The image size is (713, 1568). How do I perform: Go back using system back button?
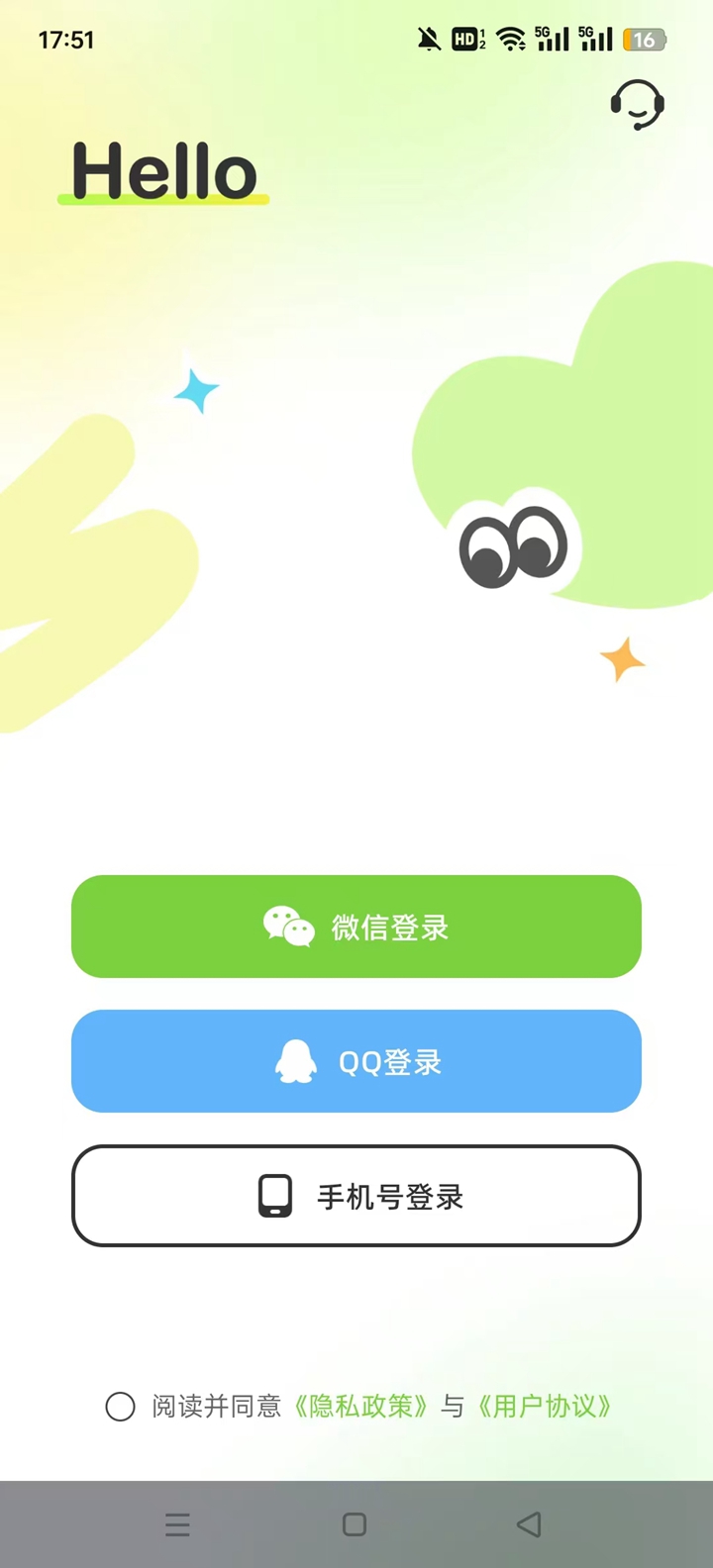tap(530, 1524)
